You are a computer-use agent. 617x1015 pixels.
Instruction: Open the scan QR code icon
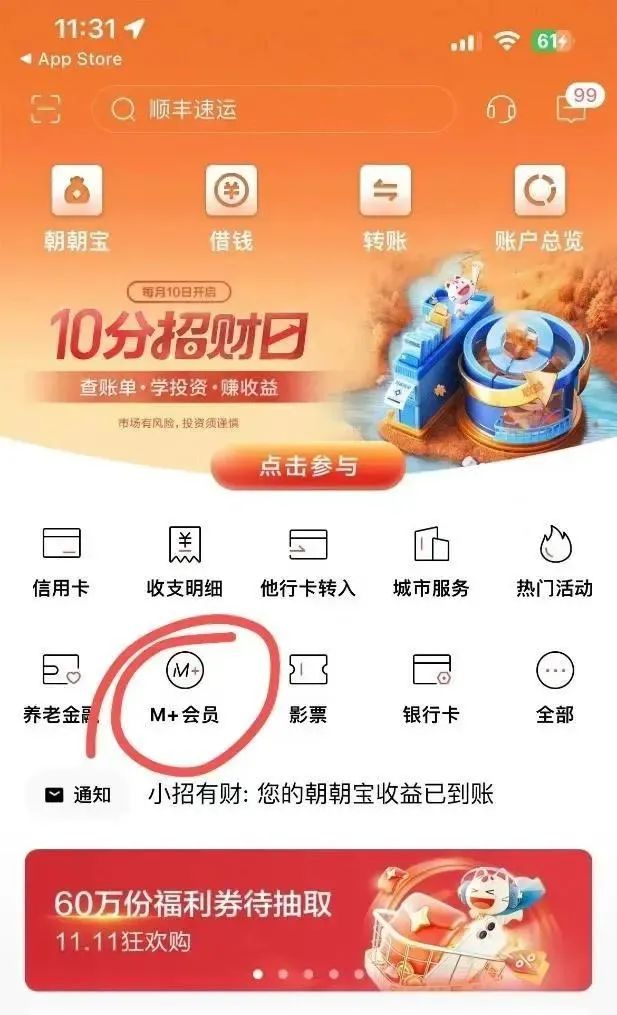[x=46, y=109]
